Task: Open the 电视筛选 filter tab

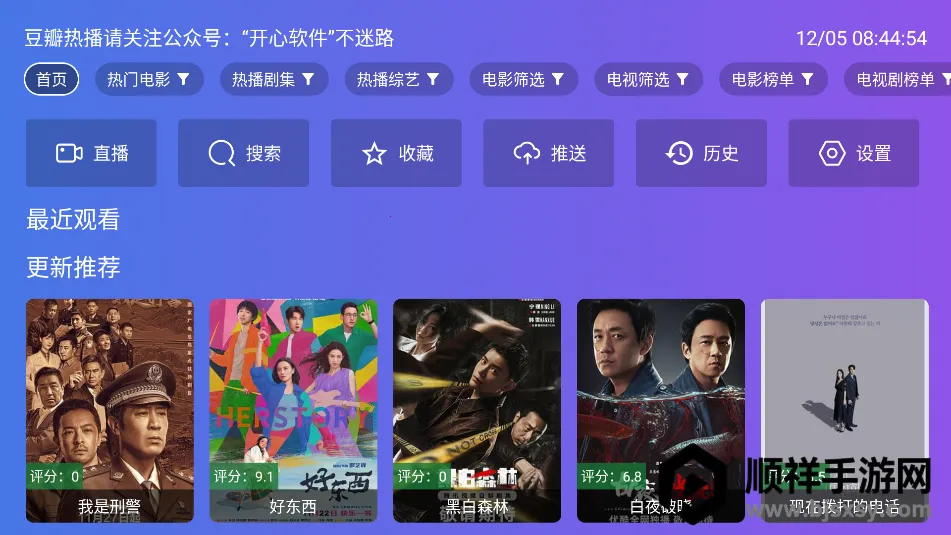Action: [x=648, y=80]
